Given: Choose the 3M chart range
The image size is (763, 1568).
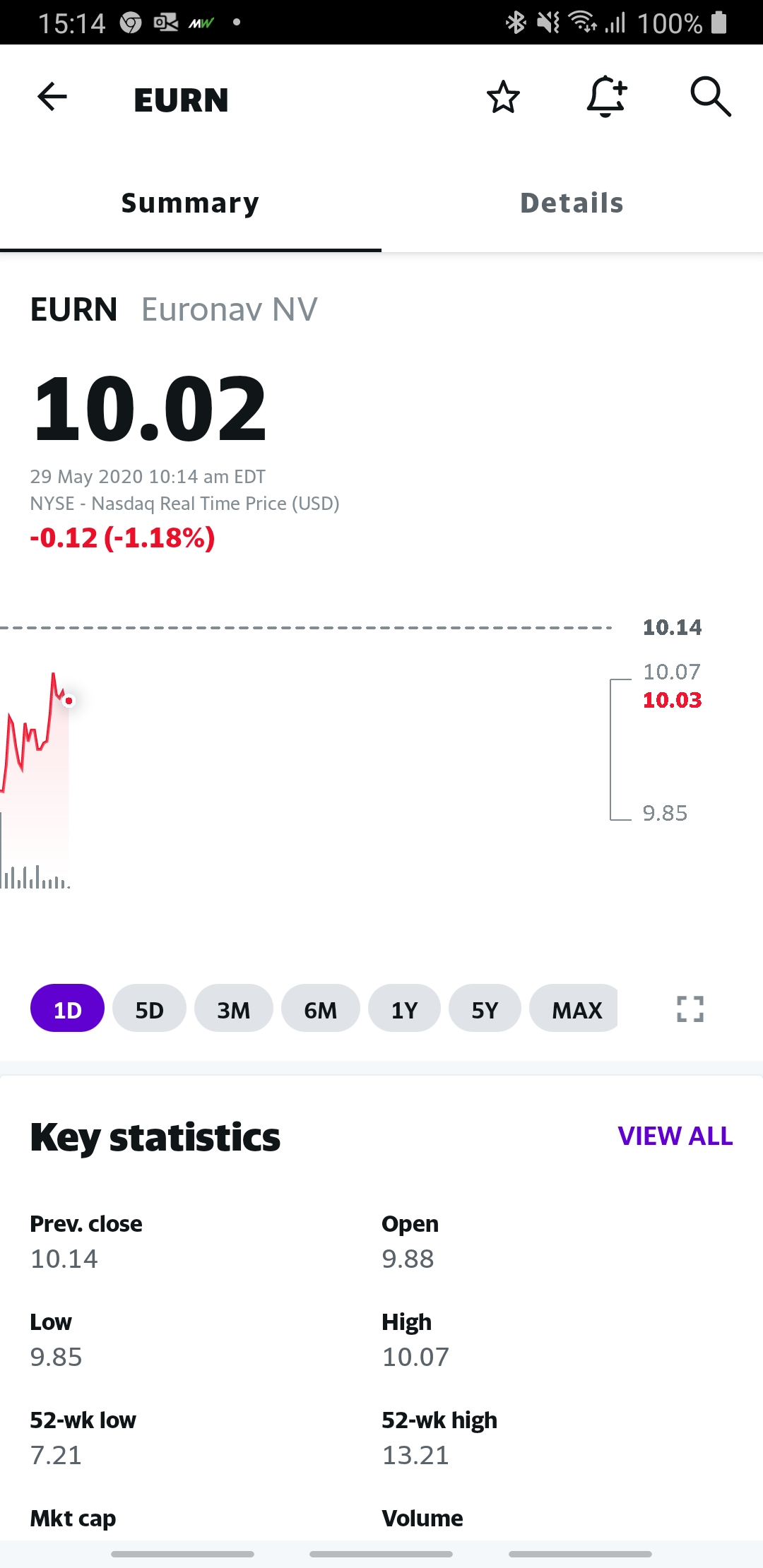Looking at the screenshot, I should click(233, 1009).
